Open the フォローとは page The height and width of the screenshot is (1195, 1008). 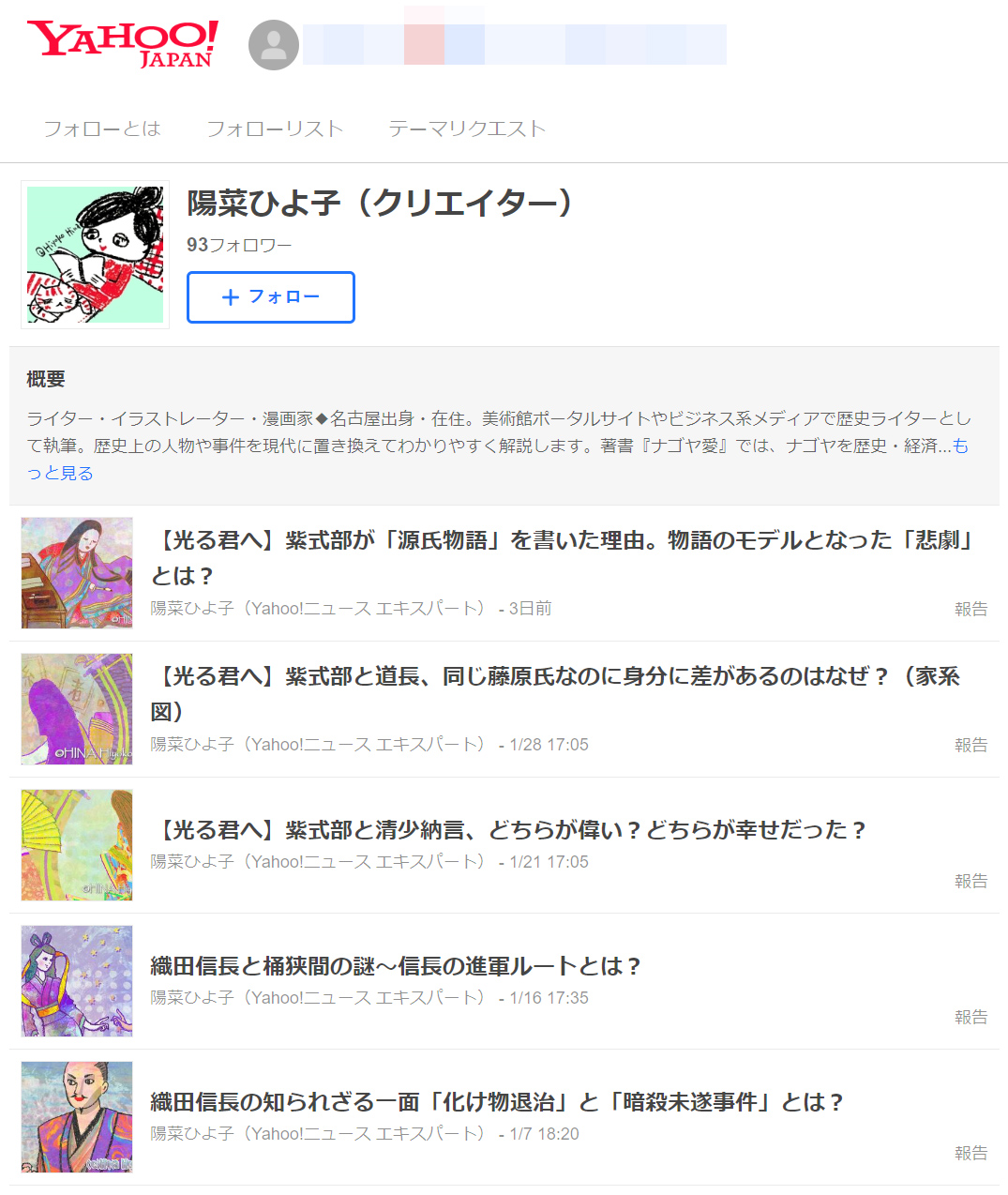point(102,129)
